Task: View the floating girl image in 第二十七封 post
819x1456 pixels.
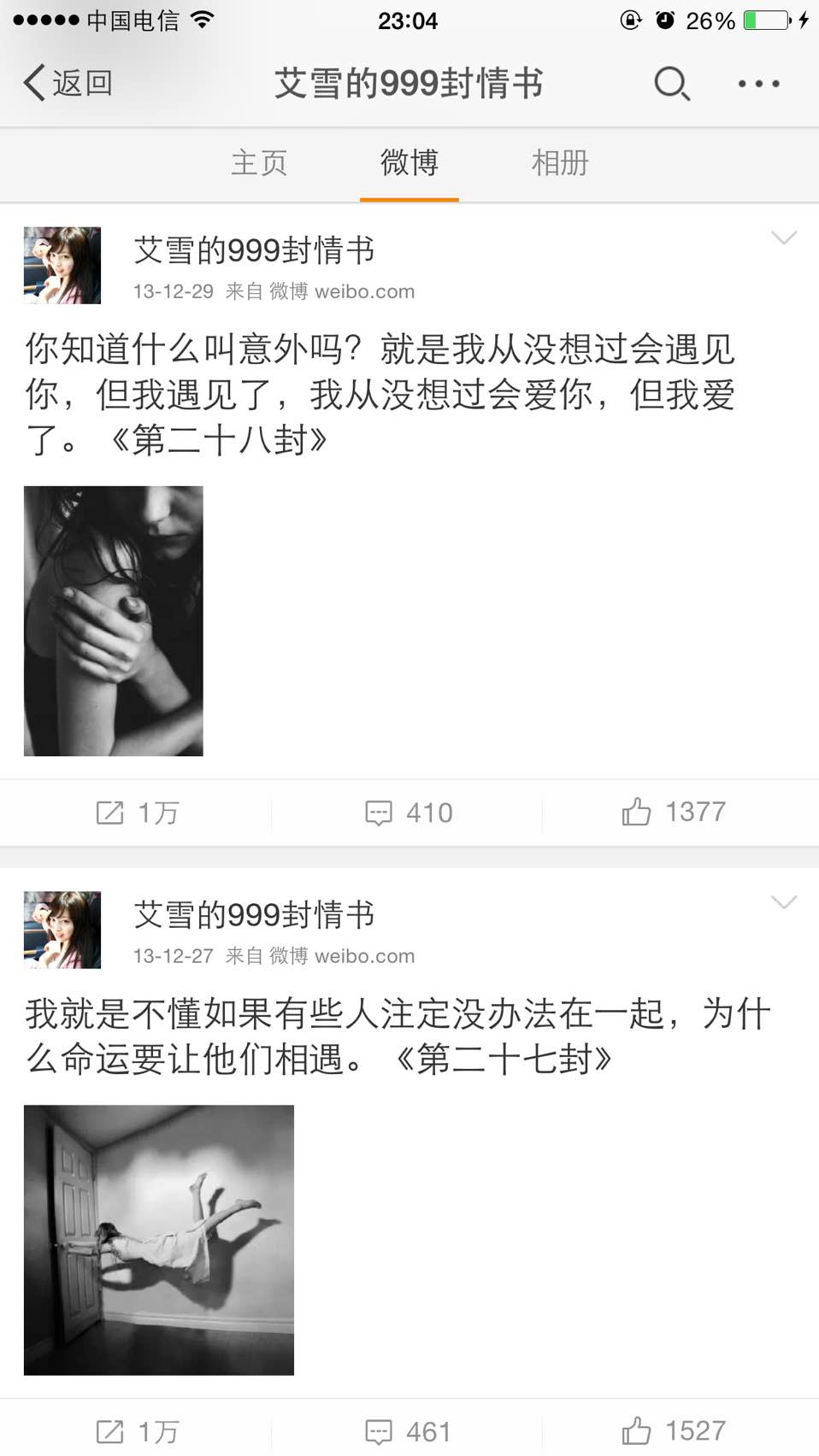Action: (159, 1240)
